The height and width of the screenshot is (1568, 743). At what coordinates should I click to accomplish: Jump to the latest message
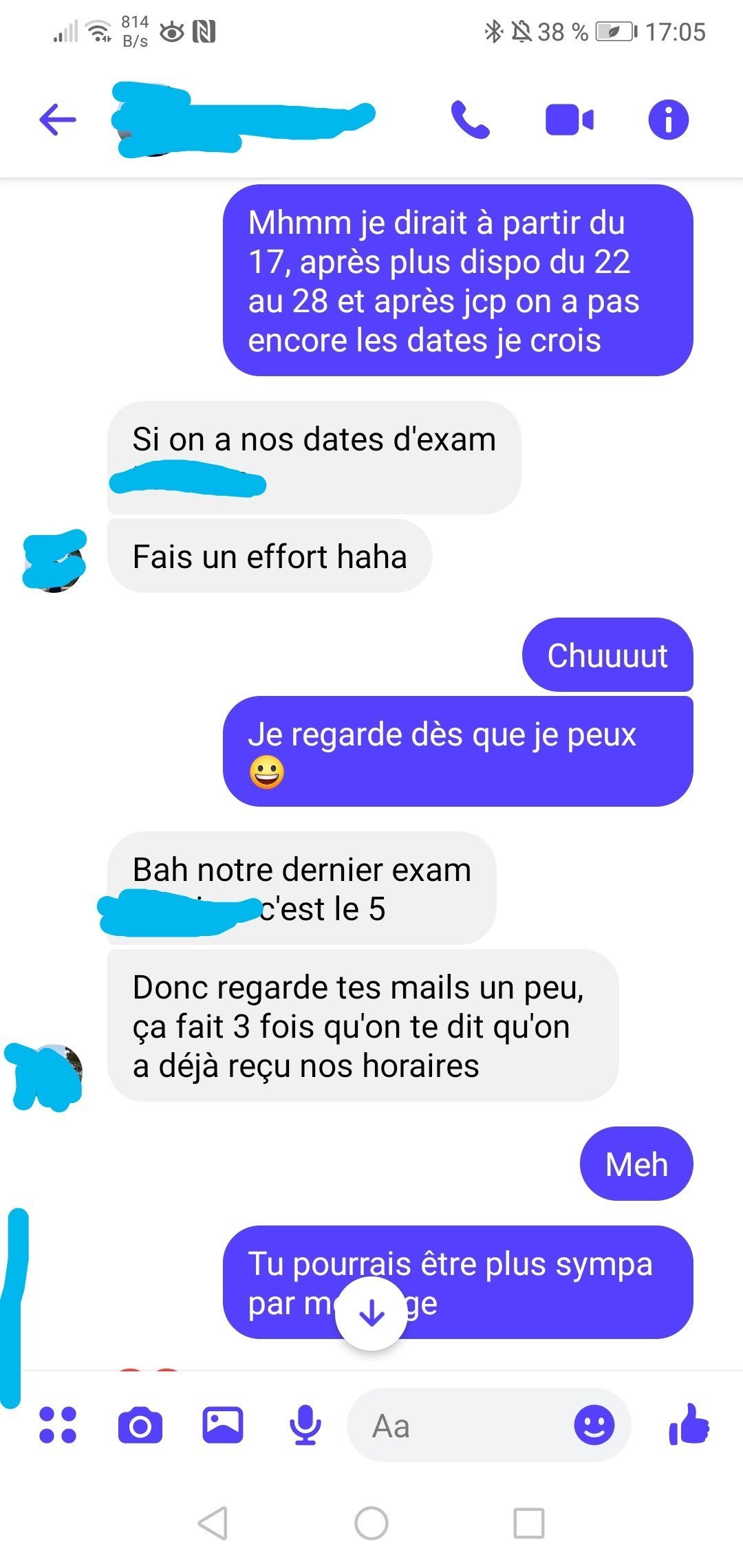(371, 1314)
